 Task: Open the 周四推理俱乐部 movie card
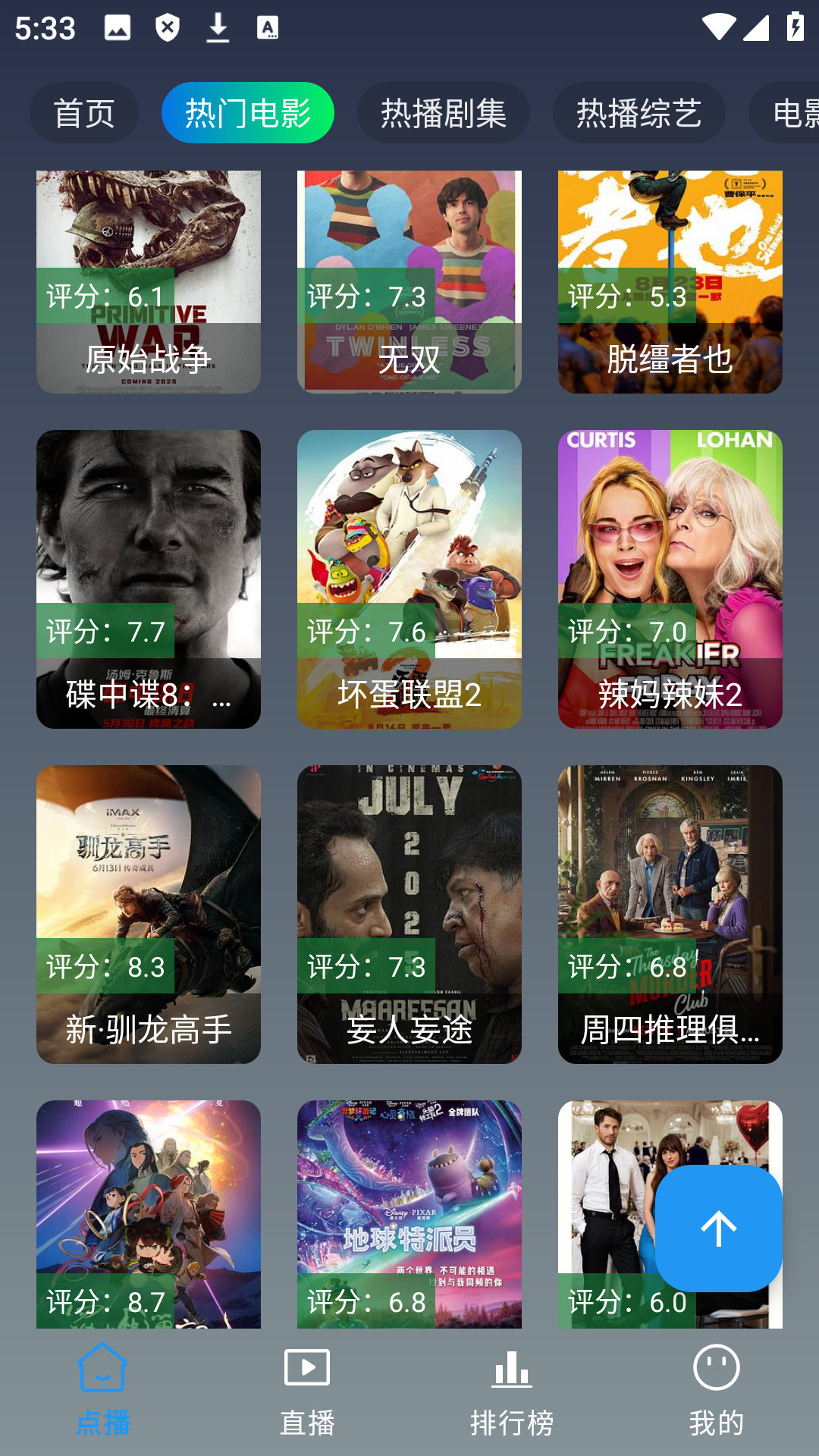(x=670, y=915)
